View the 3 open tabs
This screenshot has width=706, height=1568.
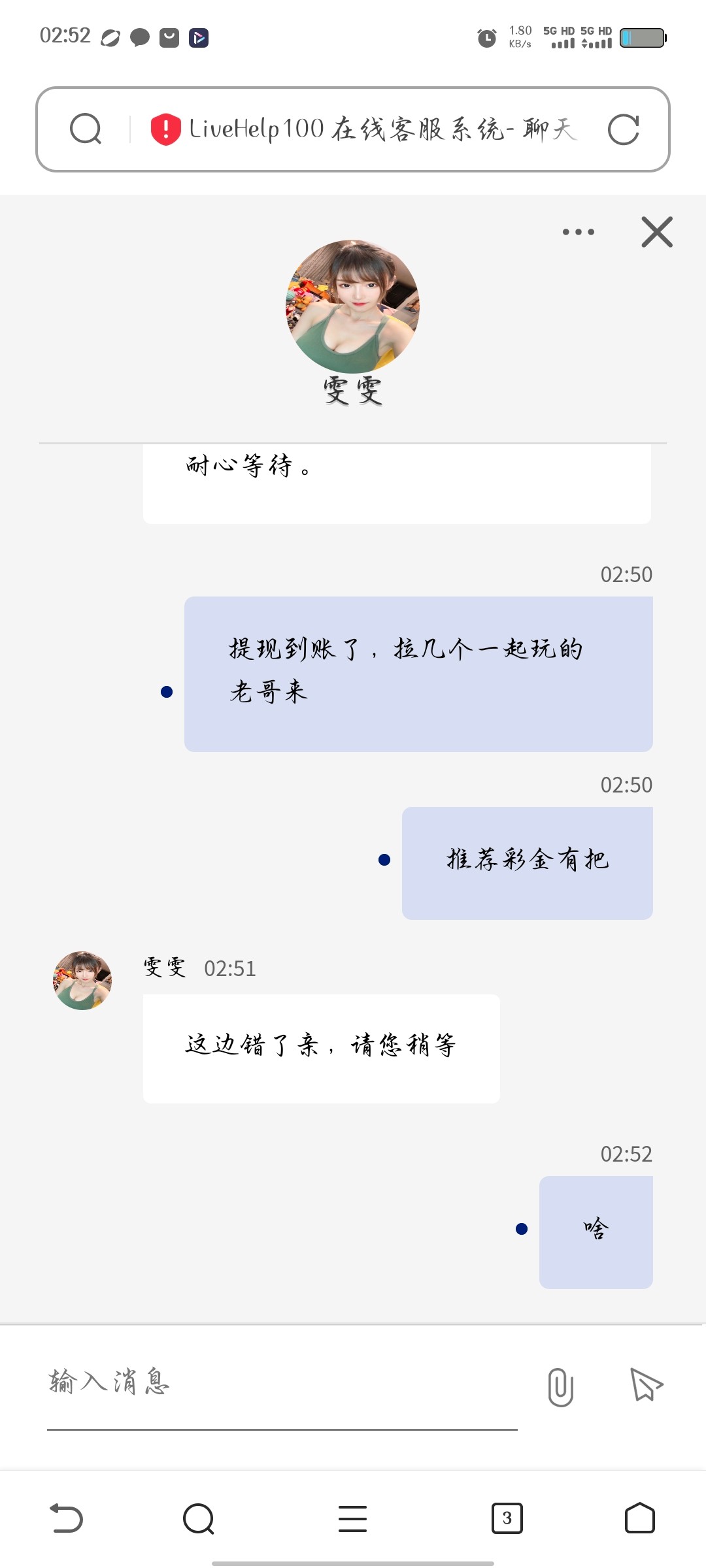pos(507,1518)
